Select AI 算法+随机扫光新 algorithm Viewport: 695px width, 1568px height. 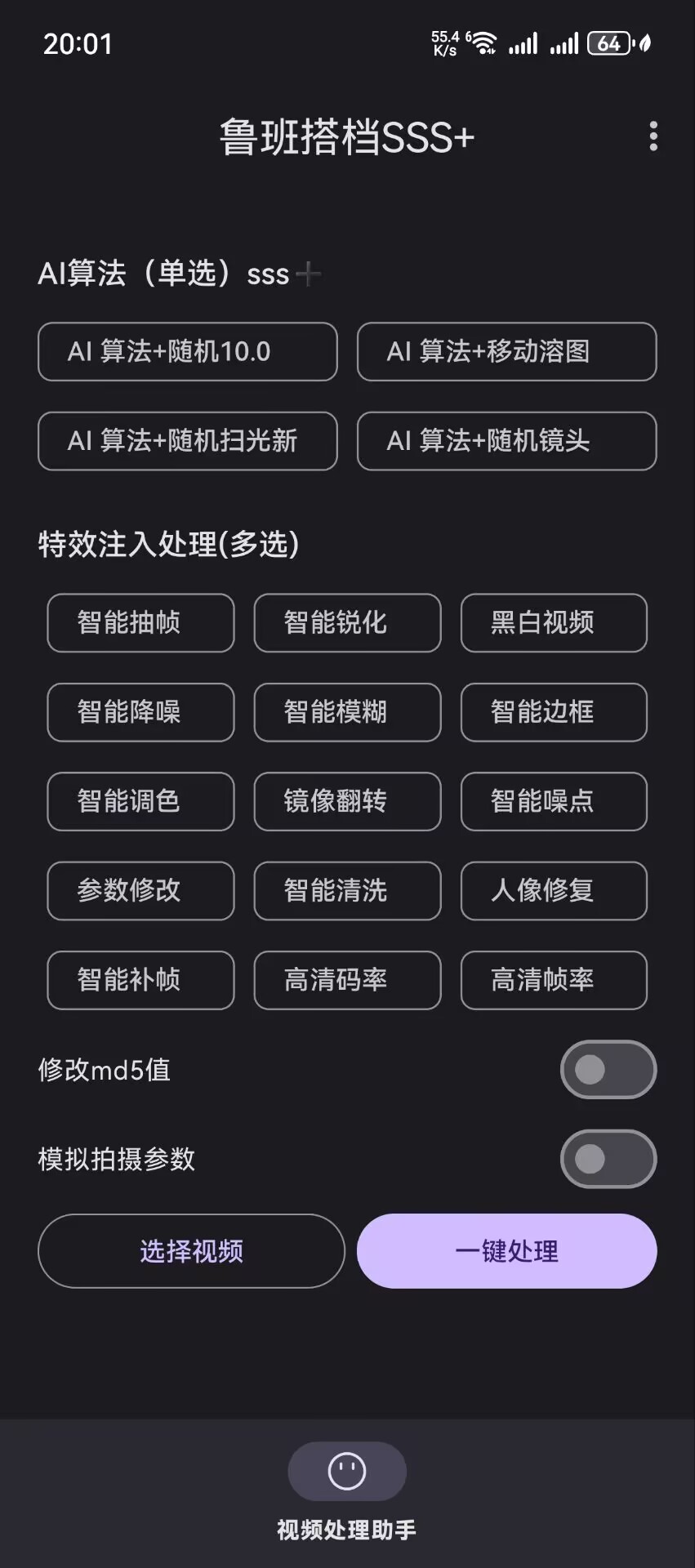187,441
